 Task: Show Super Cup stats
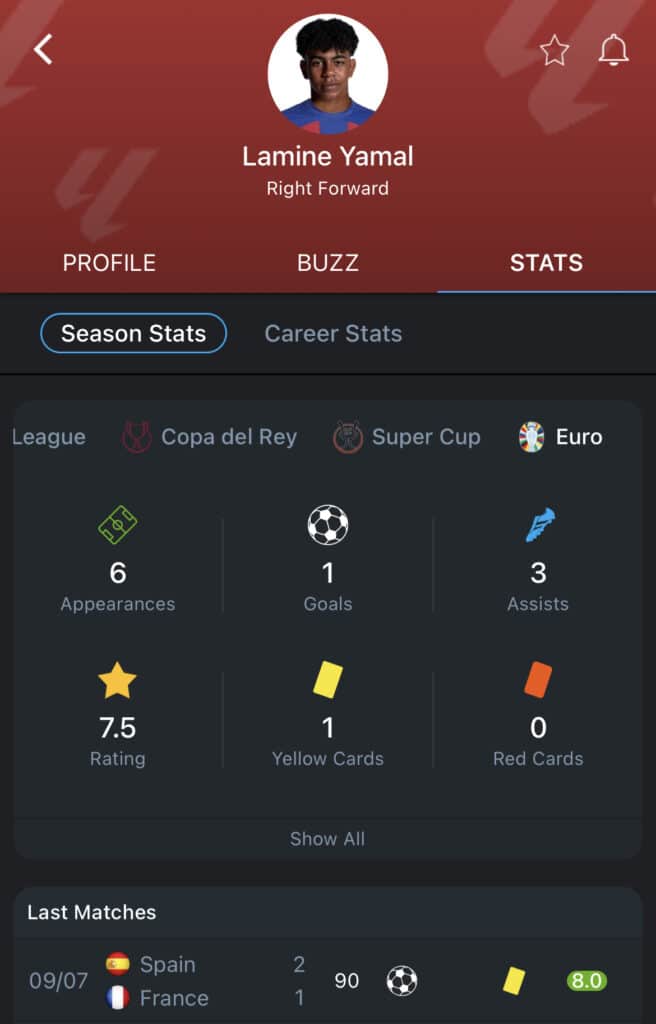tap(407, 437)
